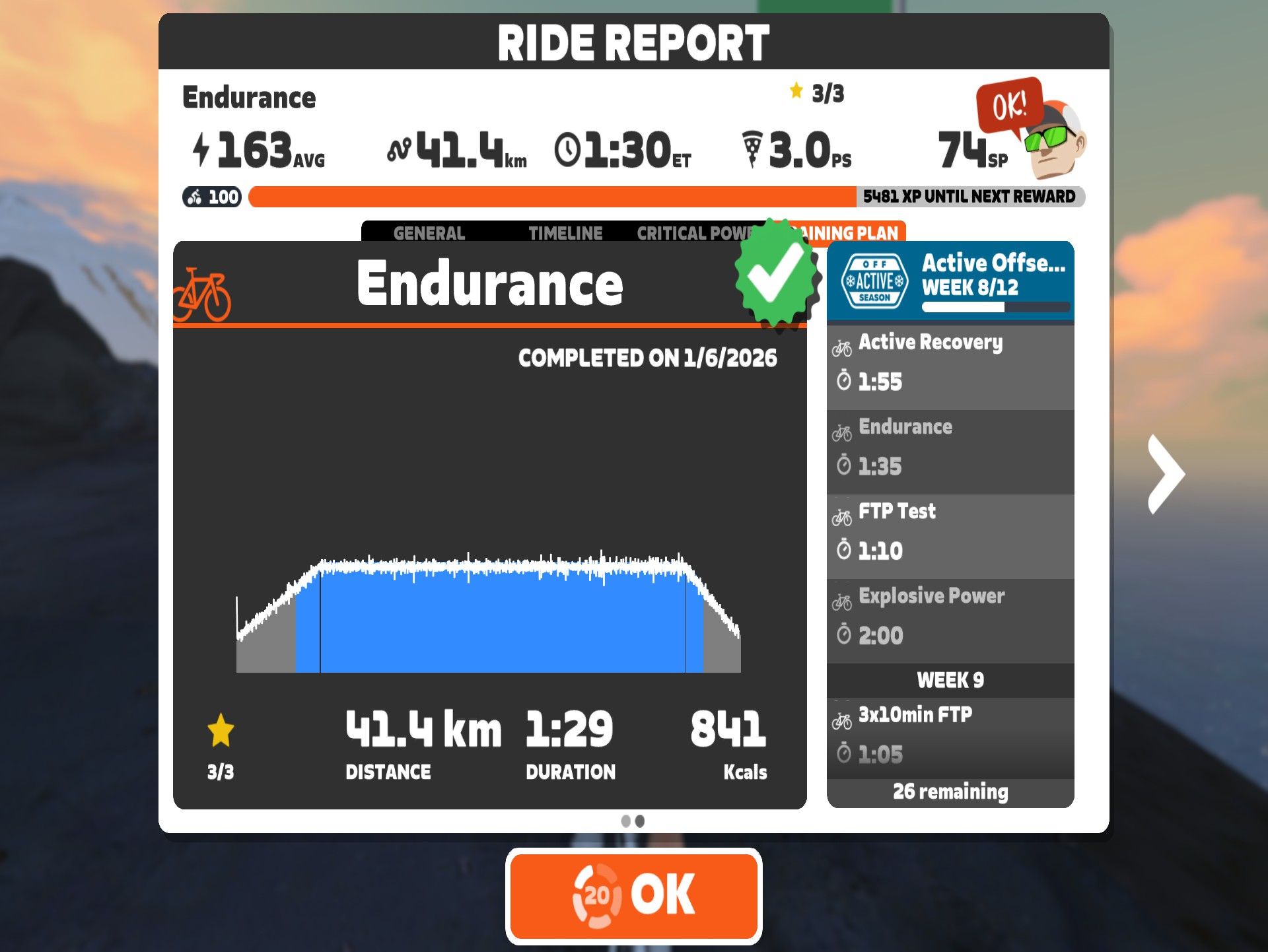The height and width of the screenshot is (952, 1268).
Task: Go to the next page arrow
Action: tap(1166, 473)
